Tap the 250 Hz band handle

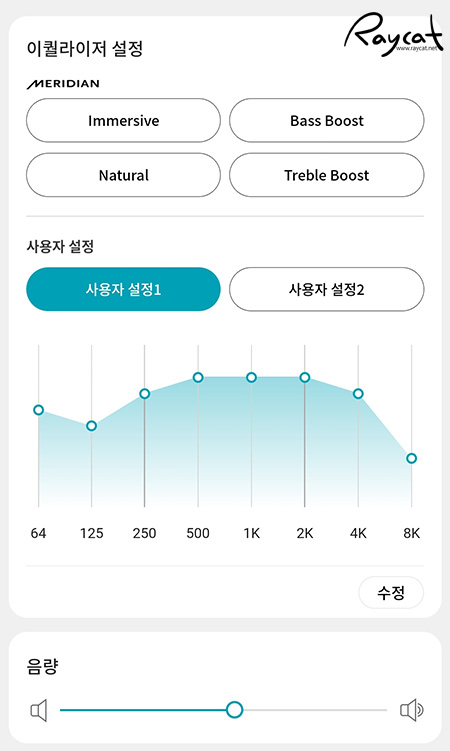(x=145, y=394)
